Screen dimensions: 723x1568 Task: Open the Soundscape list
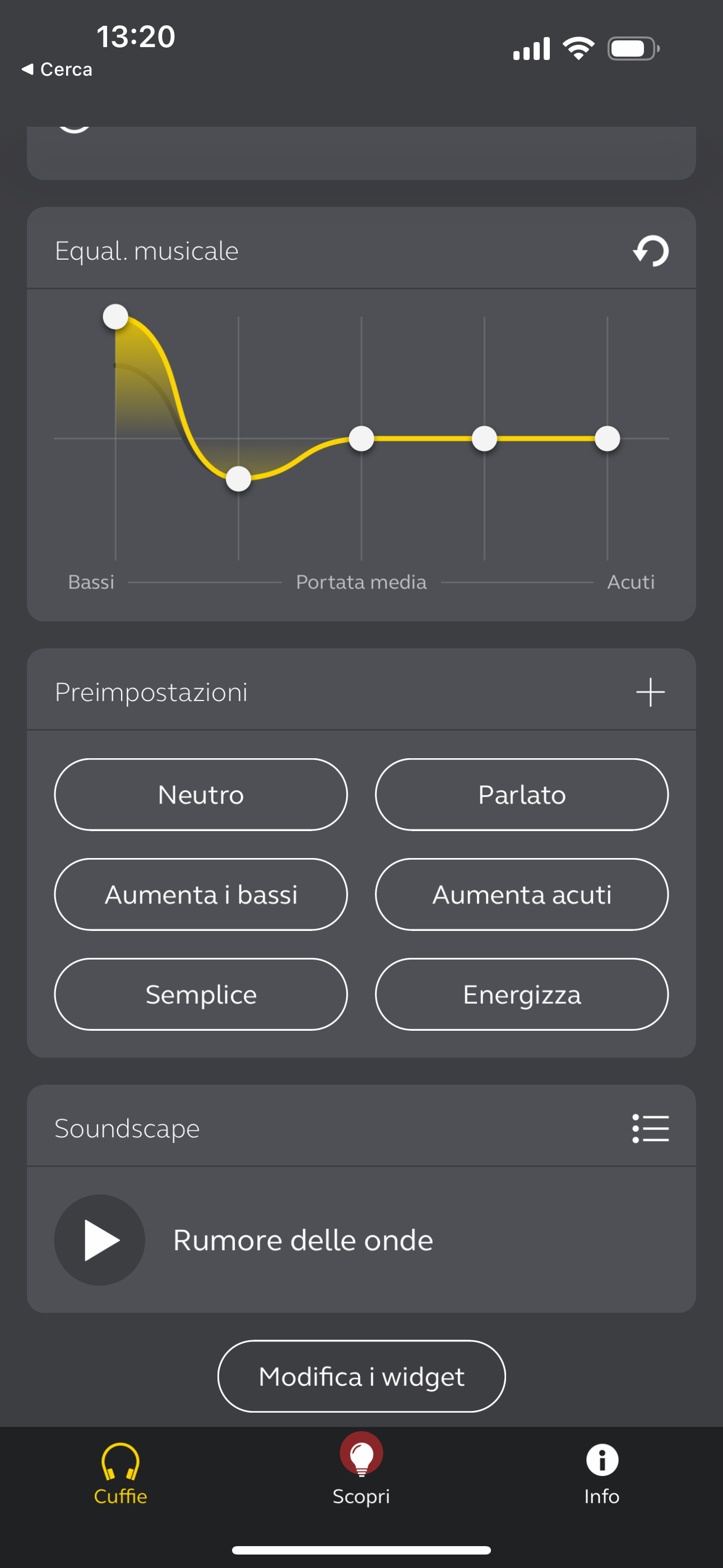(650, 1128)
